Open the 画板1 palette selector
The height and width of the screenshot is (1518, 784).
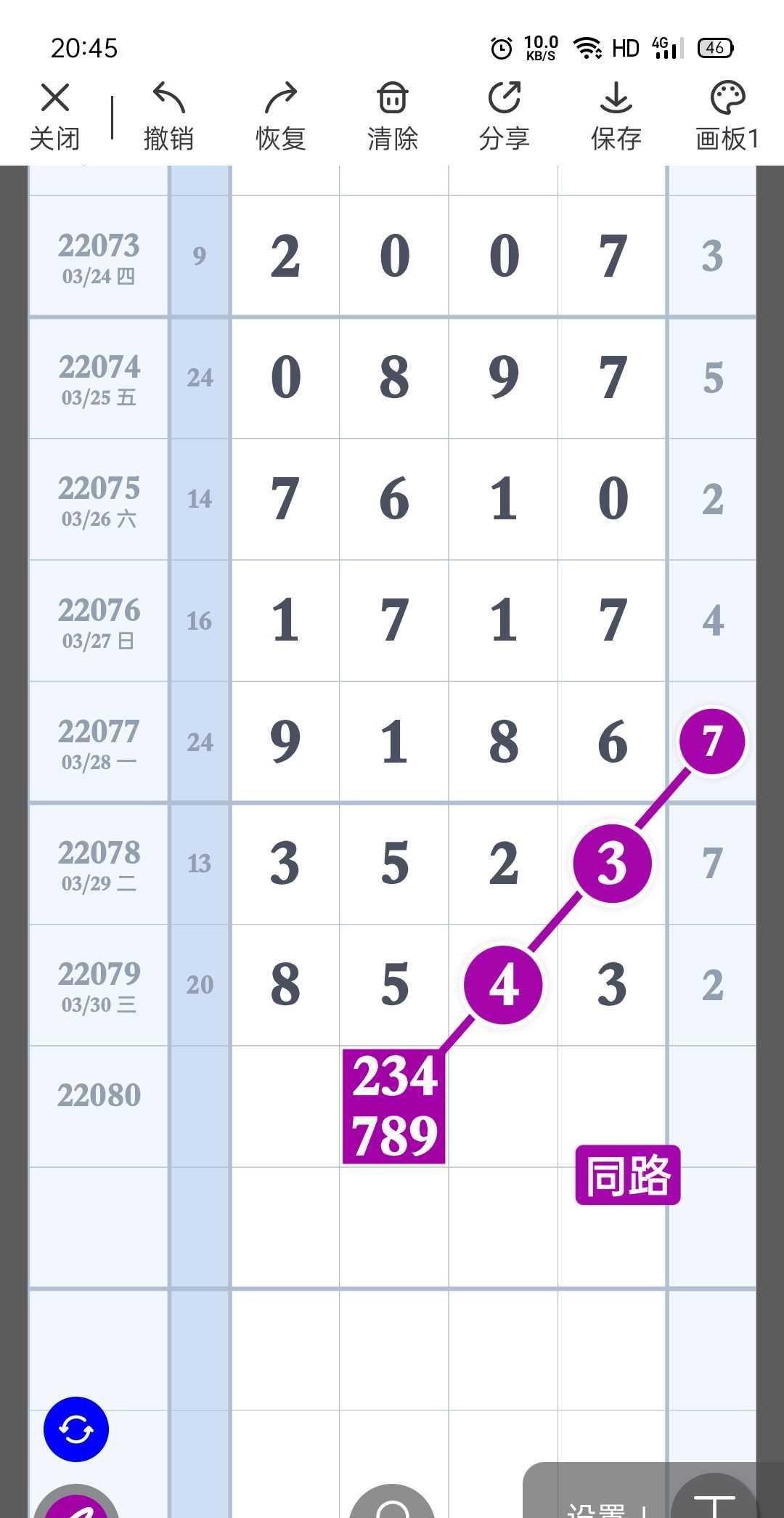point(727,116)
